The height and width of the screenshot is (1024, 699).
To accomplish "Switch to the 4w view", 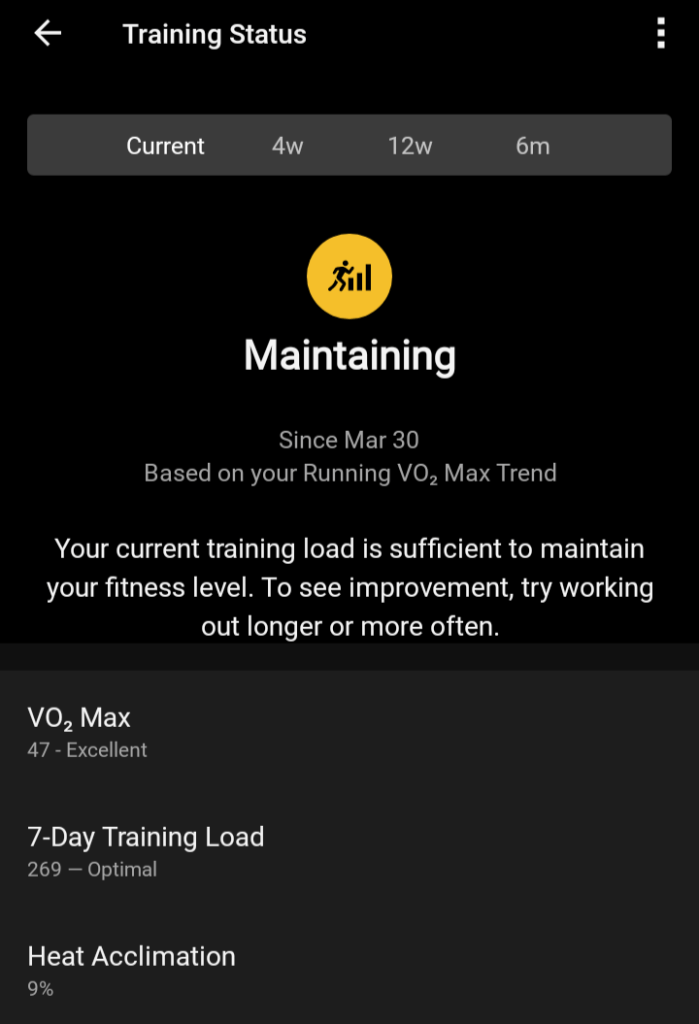I will tap(287, 146).
